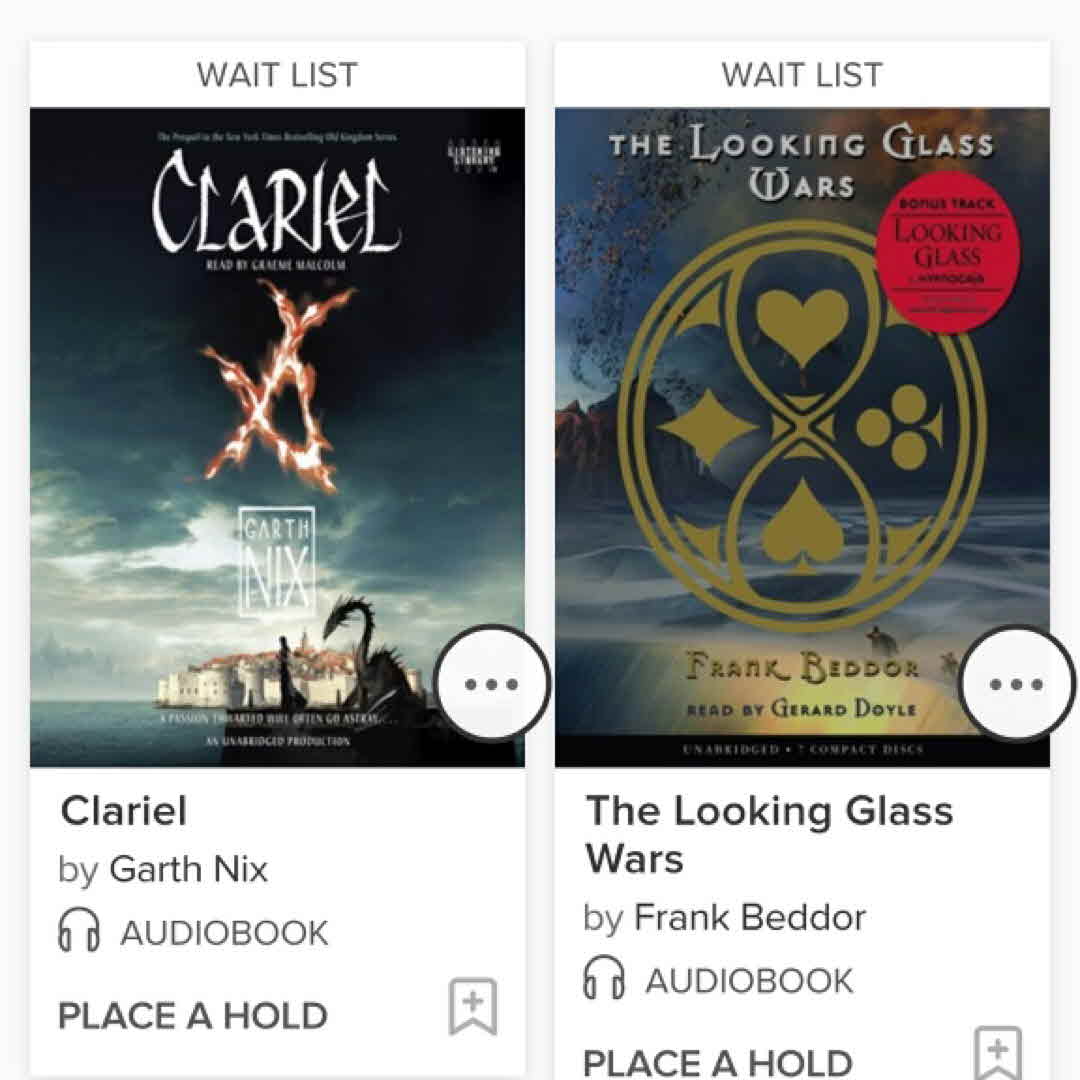
Task: Add Clariel to your wish list
Action: click(473, 1007)
